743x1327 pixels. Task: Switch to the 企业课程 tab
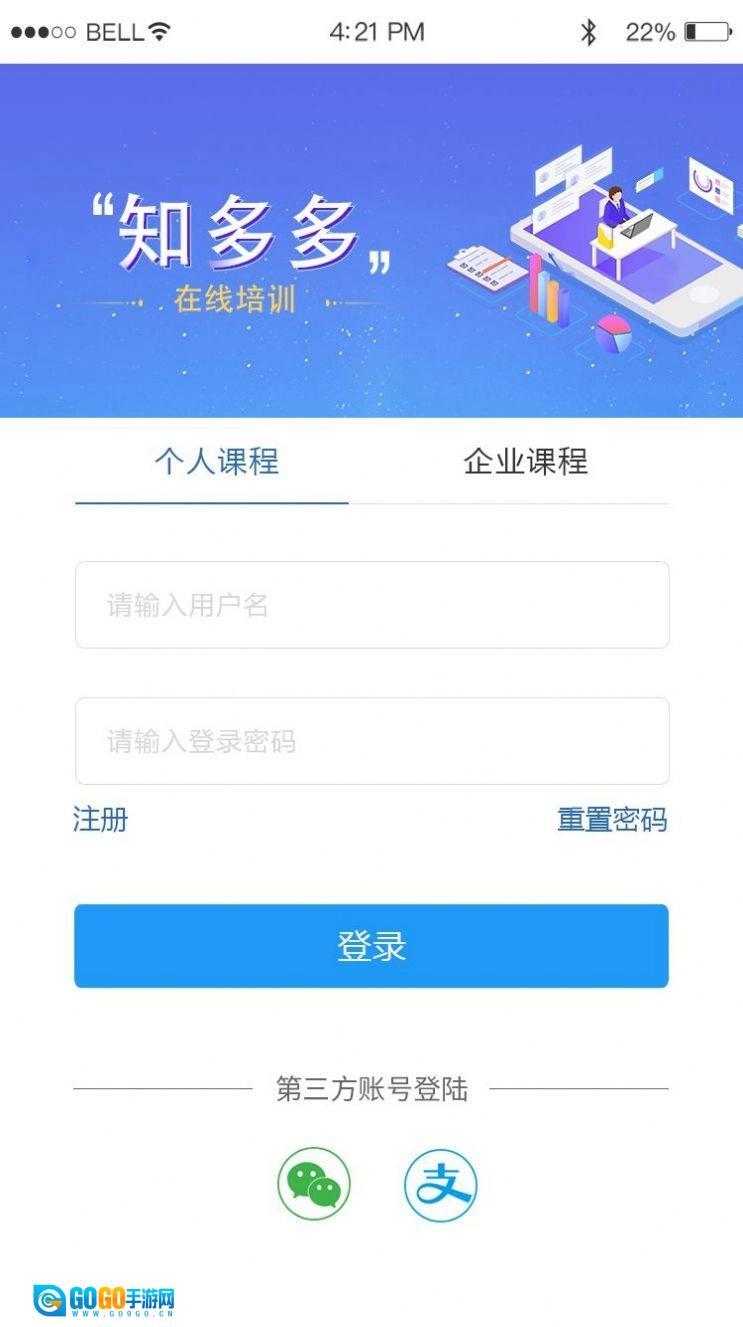[525, 461]
